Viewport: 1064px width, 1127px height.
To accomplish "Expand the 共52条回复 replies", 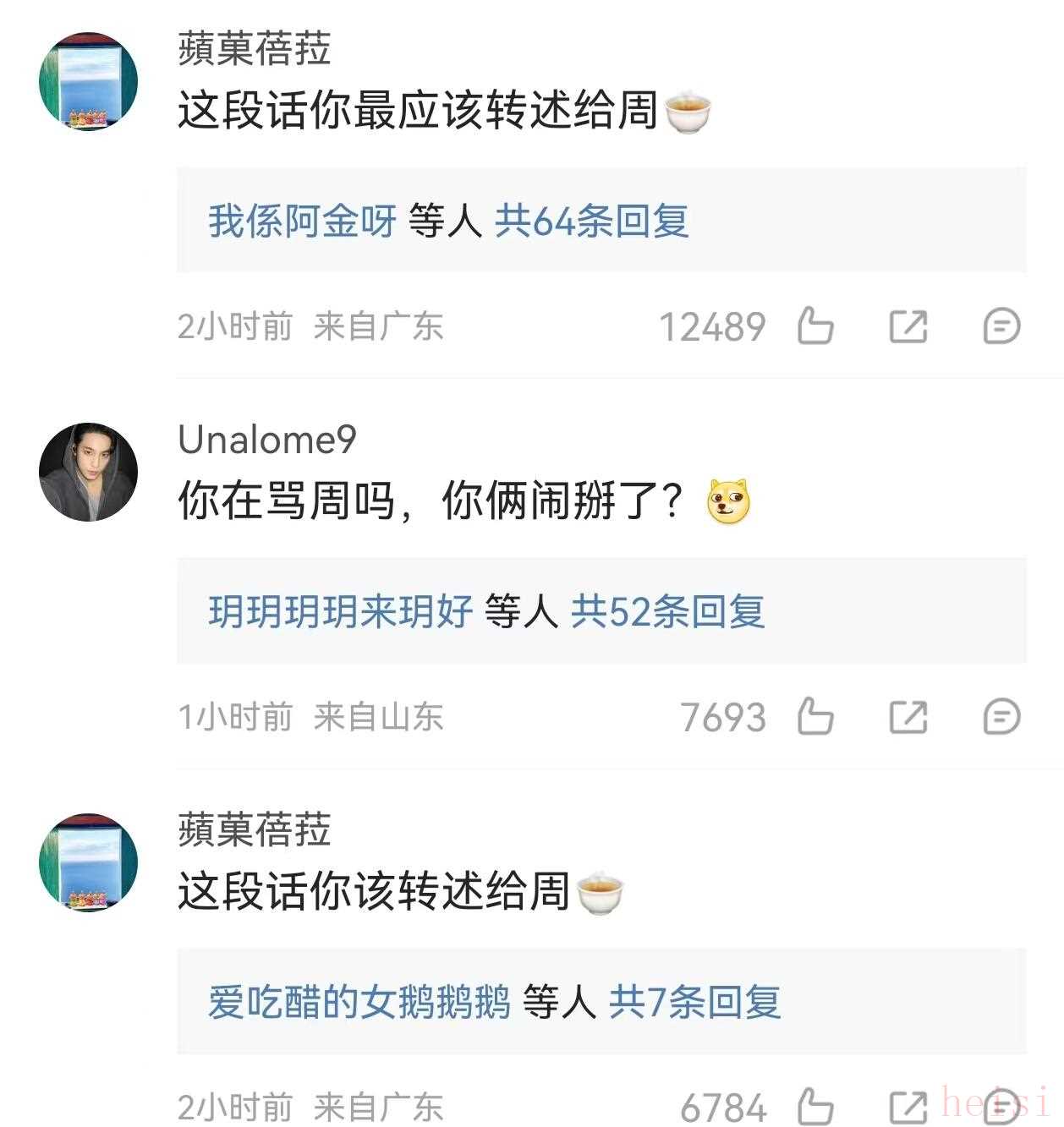I will pos(667,611).
